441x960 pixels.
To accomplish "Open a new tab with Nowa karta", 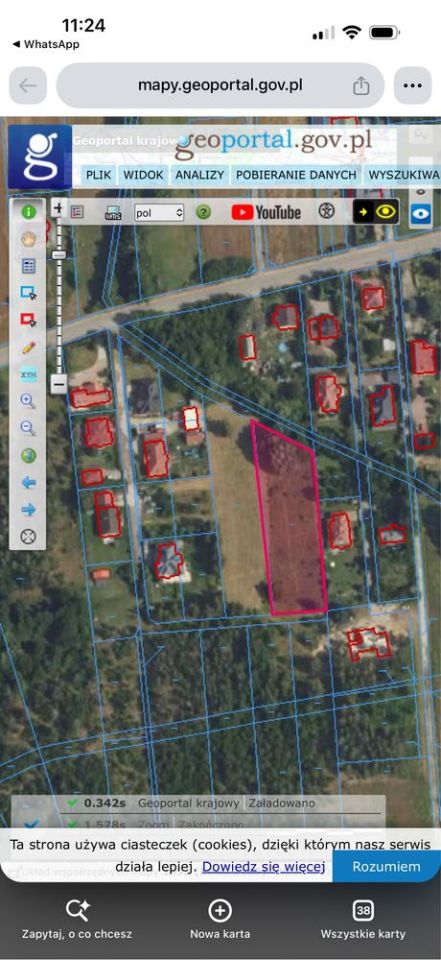I will 220,918.
